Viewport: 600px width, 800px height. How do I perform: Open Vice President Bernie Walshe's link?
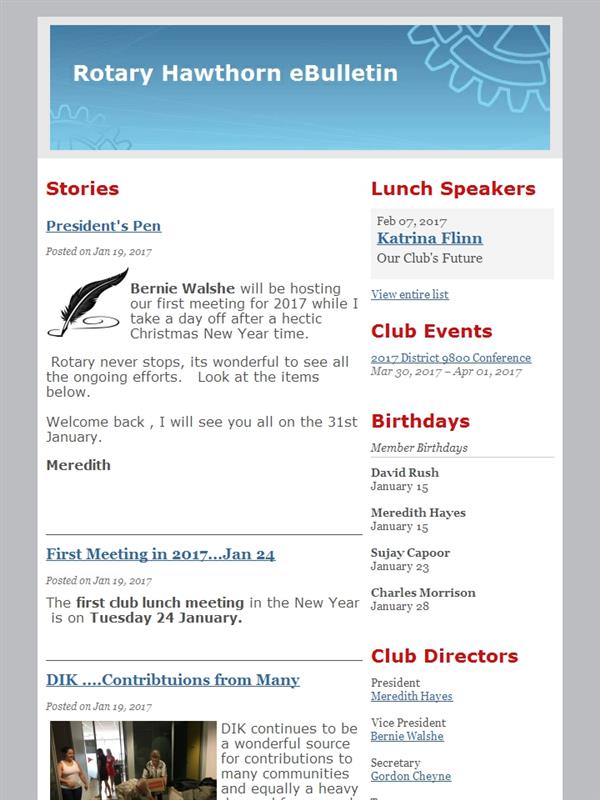(407, 736)
